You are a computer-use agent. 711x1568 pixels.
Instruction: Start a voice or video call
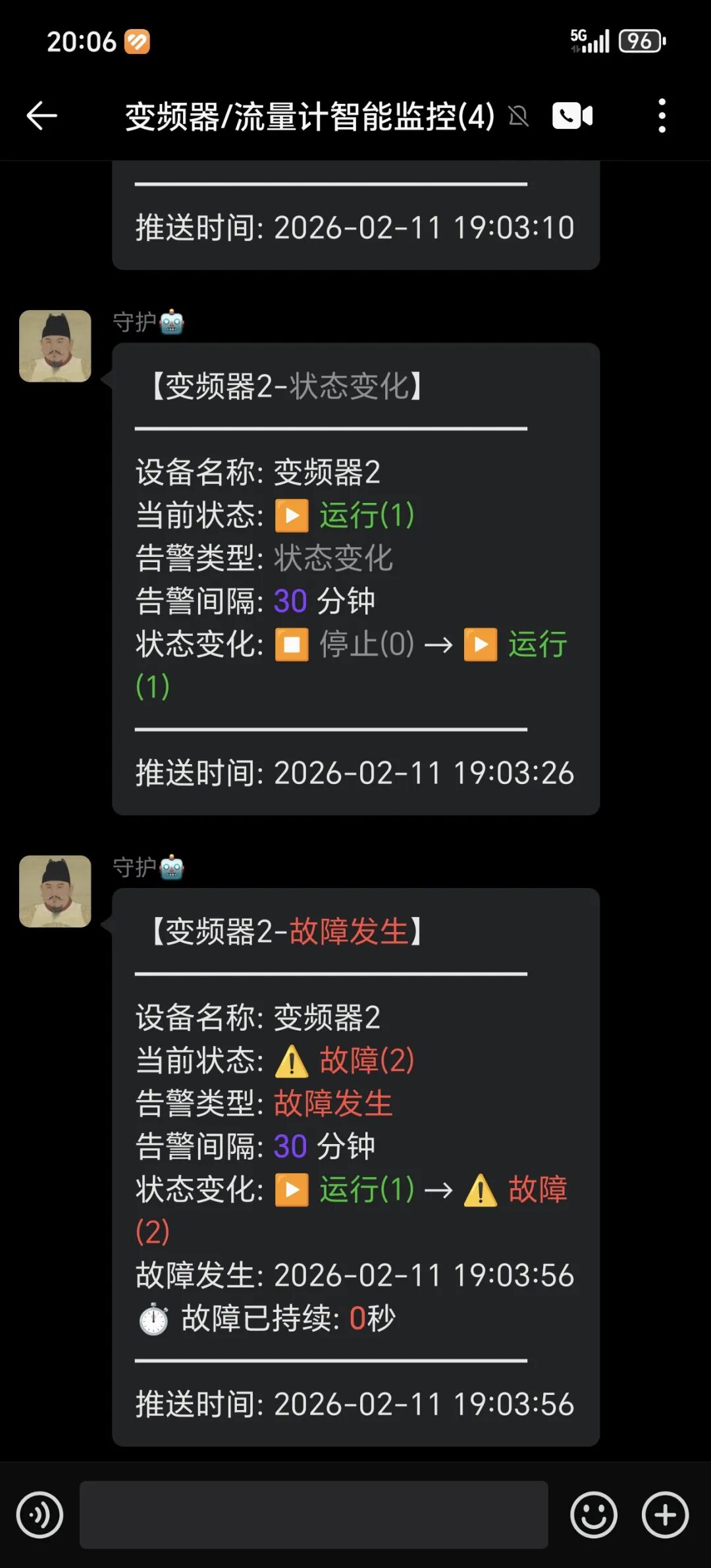(x=571, y=116)
